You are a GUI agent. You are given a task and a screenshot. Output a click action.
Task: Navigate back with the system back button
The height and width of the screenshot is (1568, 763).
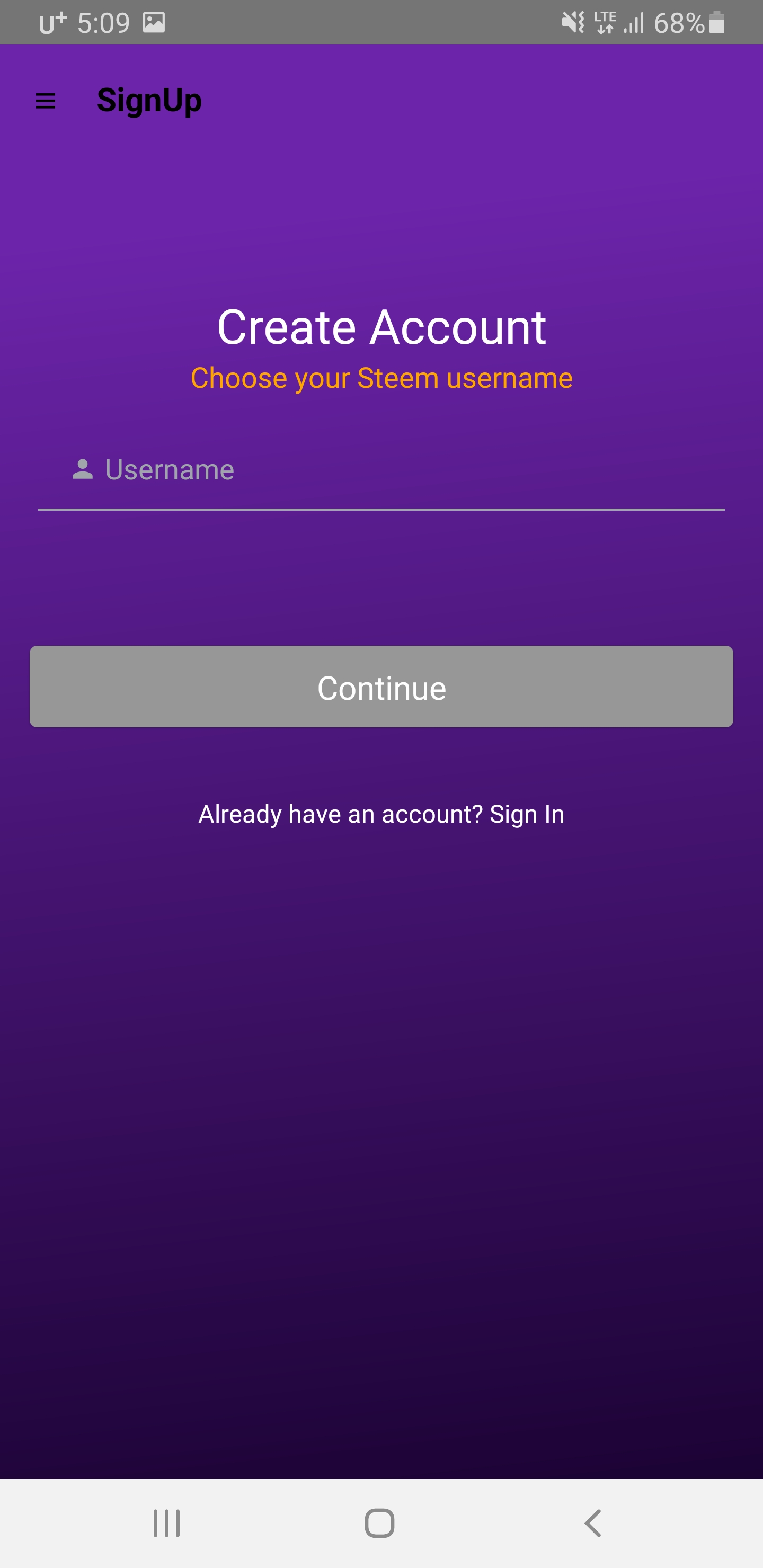pos(592,1523)
